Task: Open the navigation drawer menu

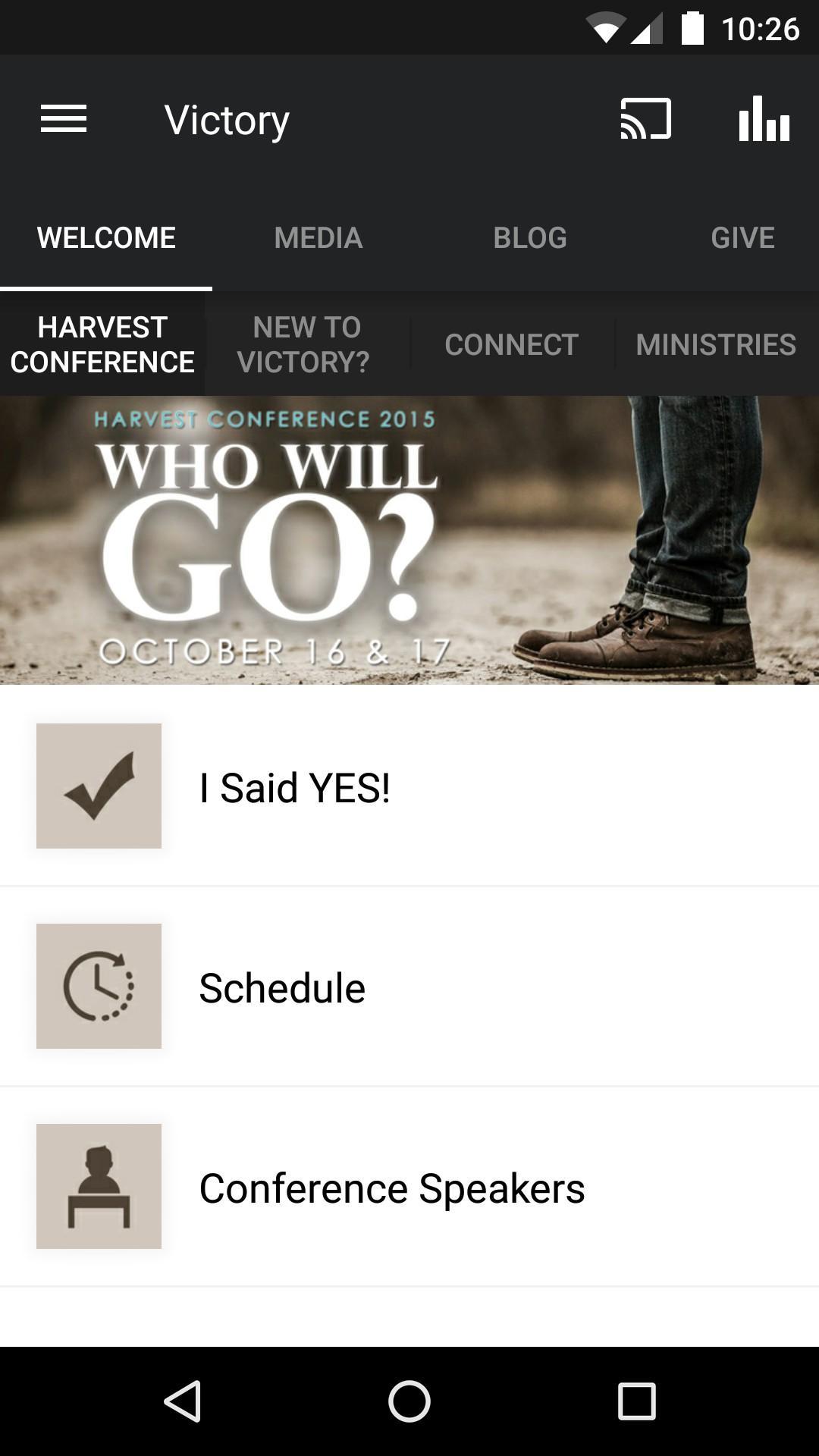Action: point(64,118)
